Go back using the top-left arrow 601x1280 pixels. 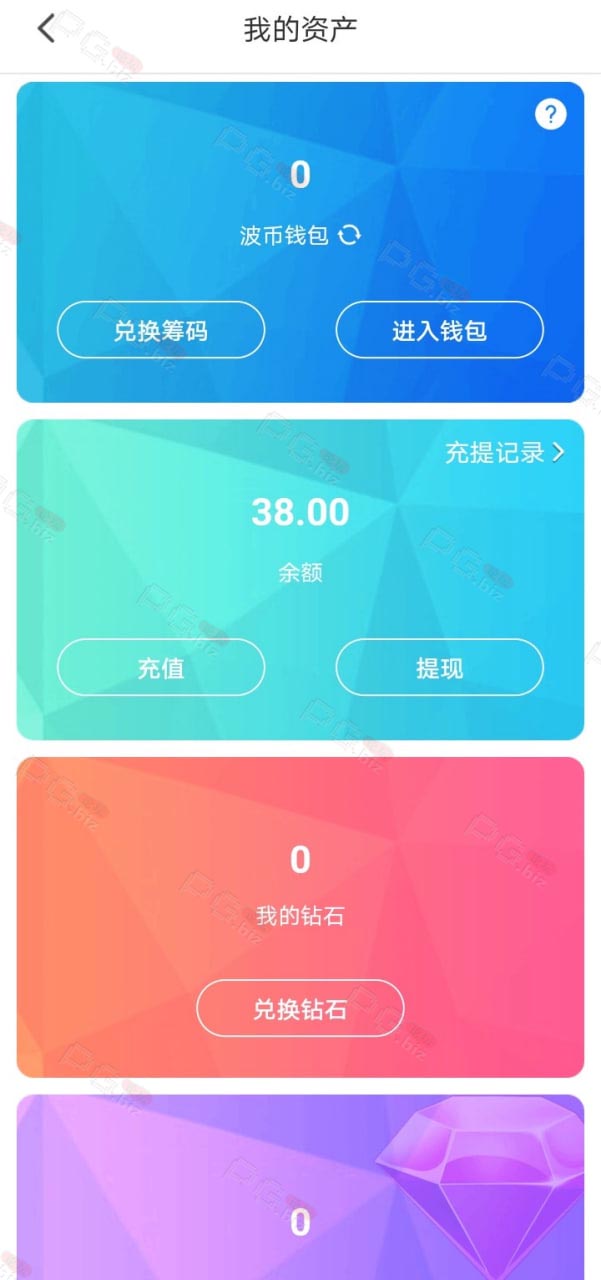point(46,29)
